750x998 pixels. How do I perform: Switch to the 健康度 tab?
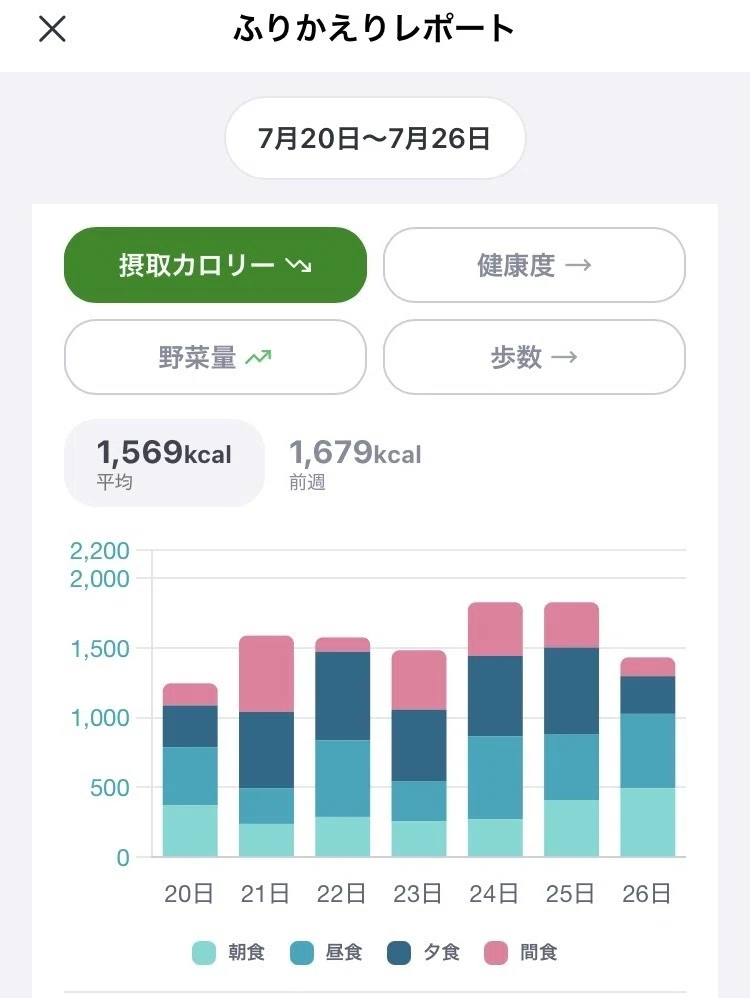534,265
